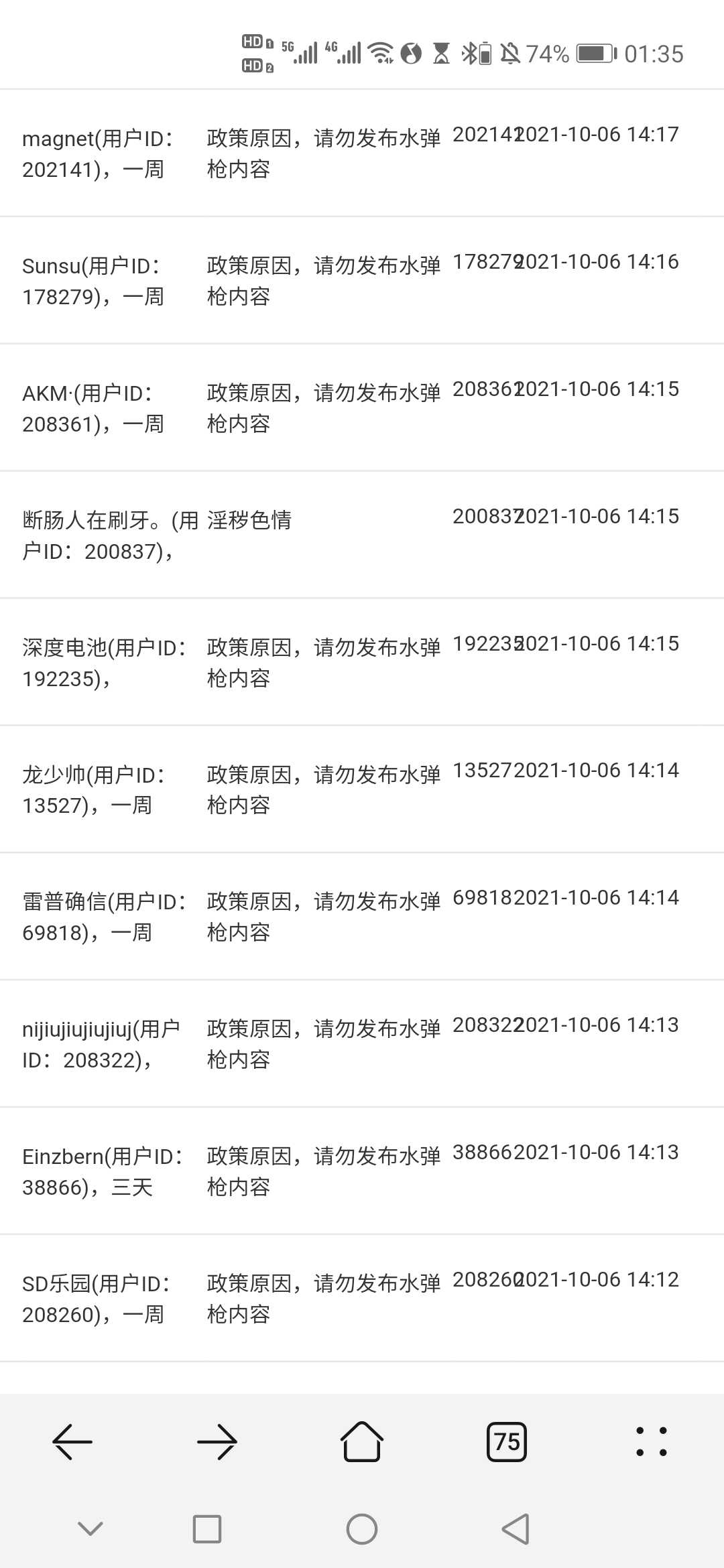Tap the system recent apps square
Image resolution: width=724 pixels, height=1568 pixels.
click(207, 1529)
